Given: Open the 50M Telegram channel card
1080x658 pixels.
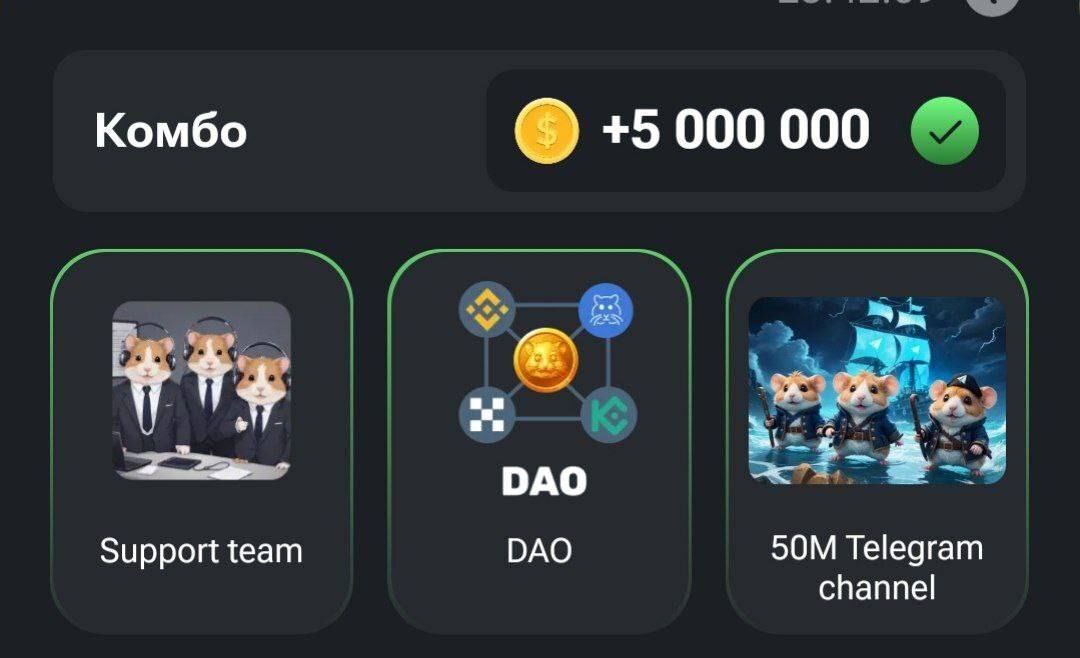Looking at the screenshot, I should (x=877, y=440).
